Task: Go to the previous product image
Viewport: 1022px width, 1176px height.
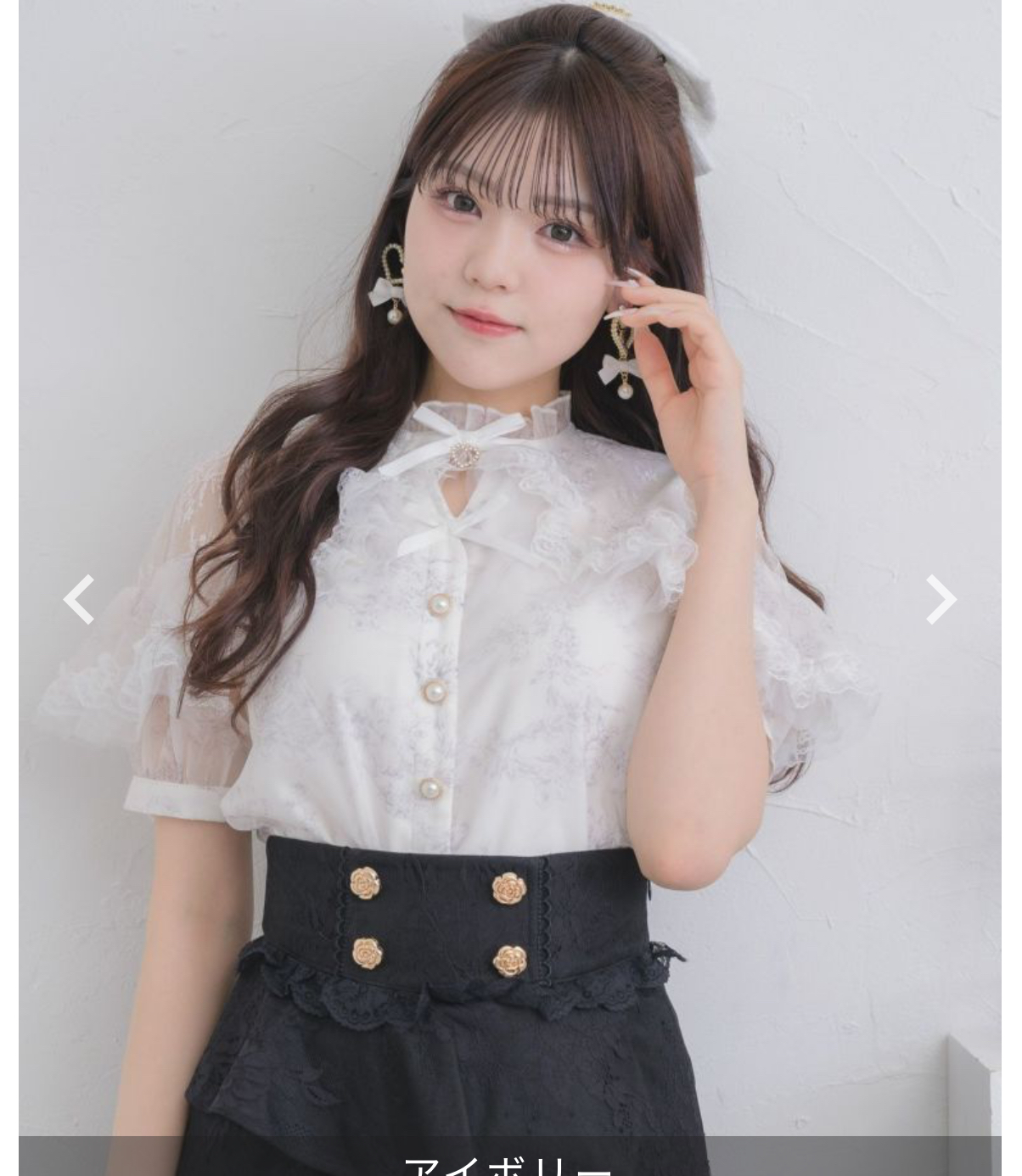Action: point(79,600)
